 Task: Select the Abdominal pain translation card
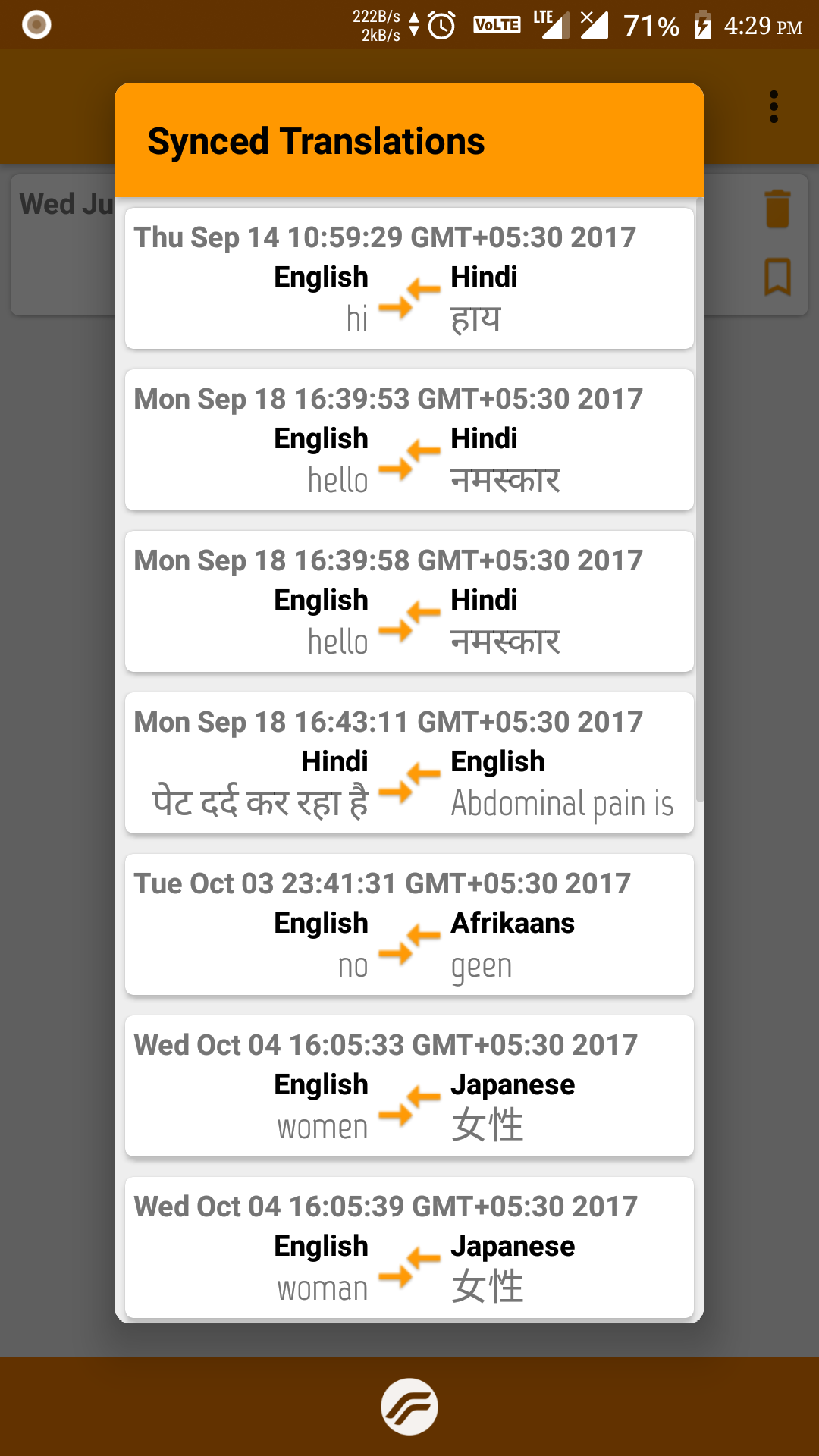coord(409,762)
